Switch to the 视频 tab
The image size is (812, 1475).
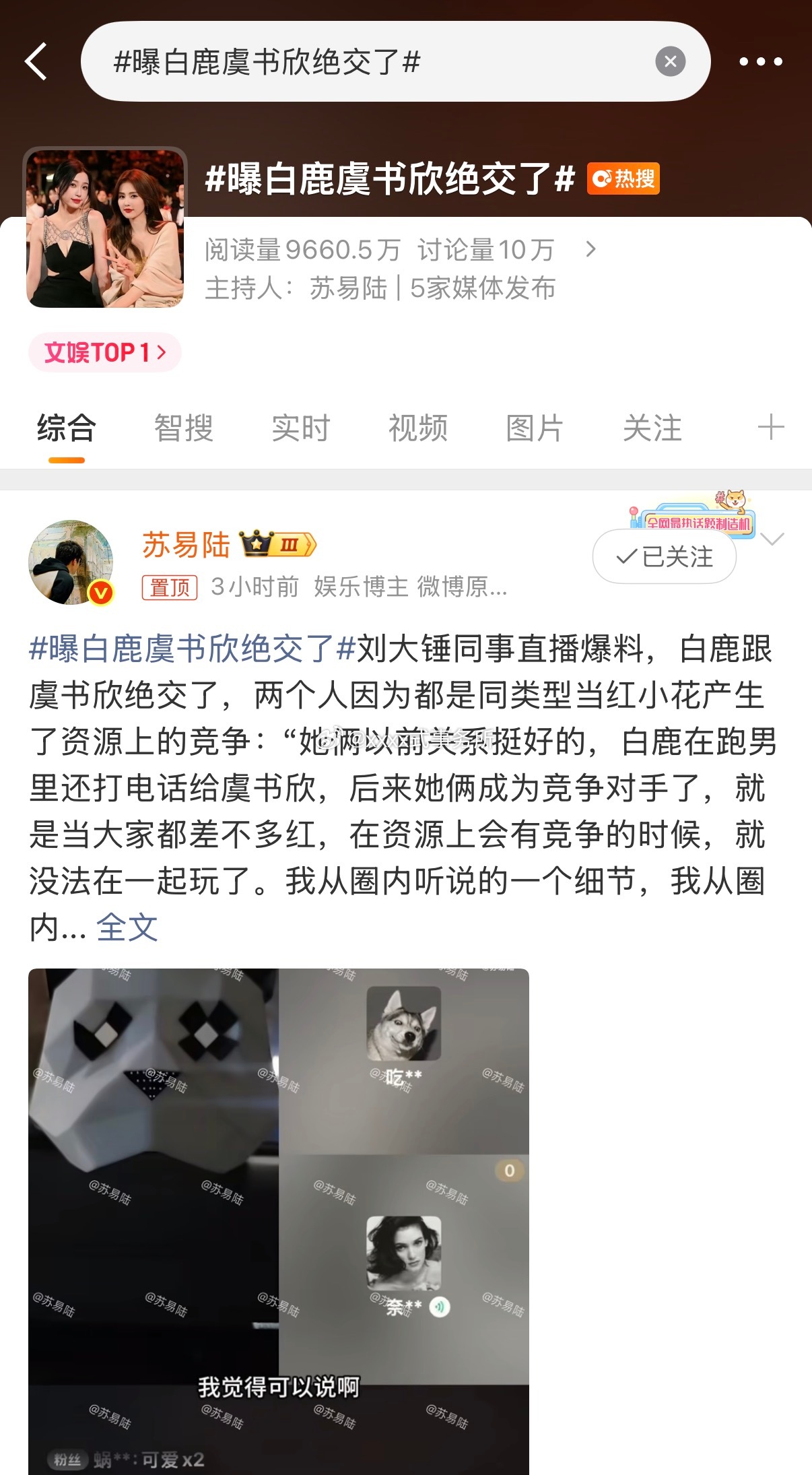pos(417,427)
